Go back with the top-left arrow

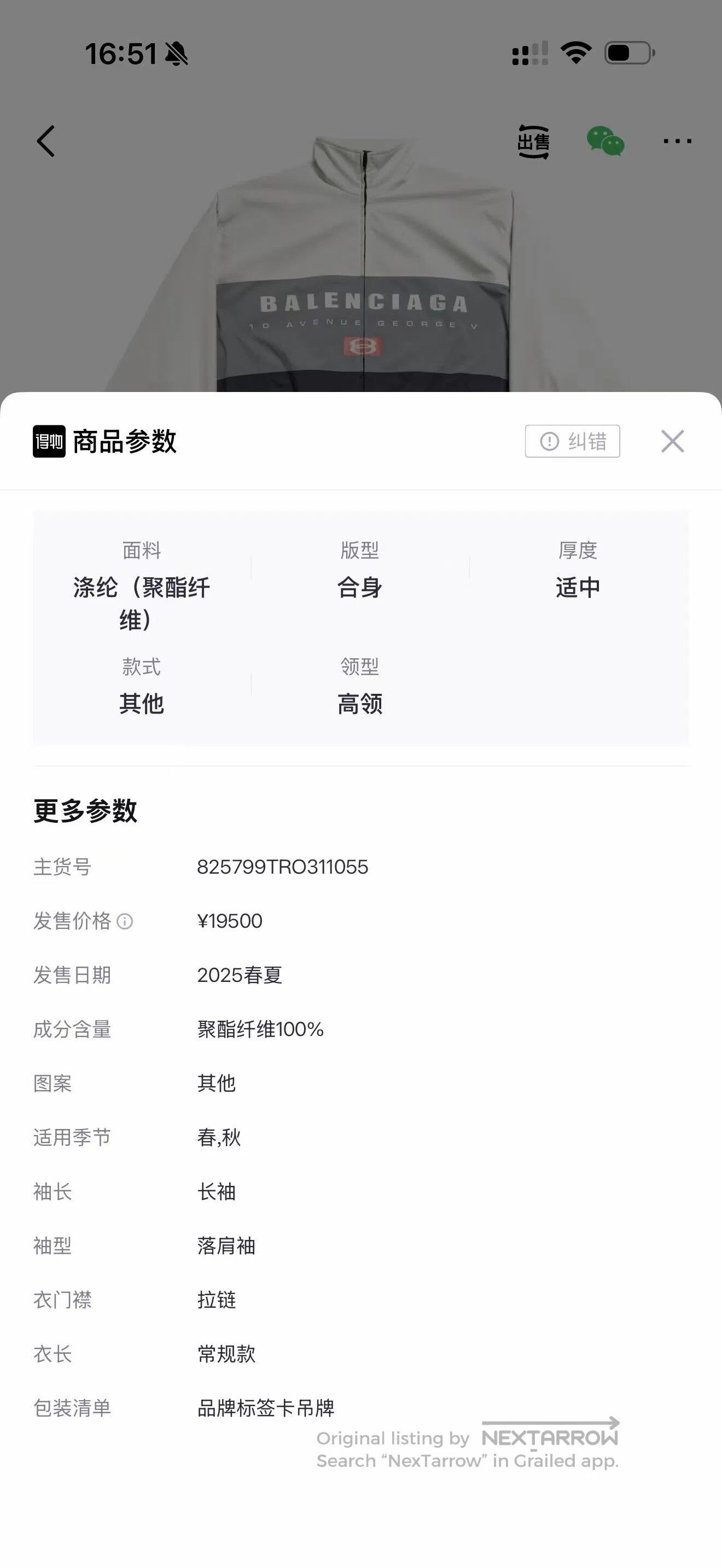point(46,141)
